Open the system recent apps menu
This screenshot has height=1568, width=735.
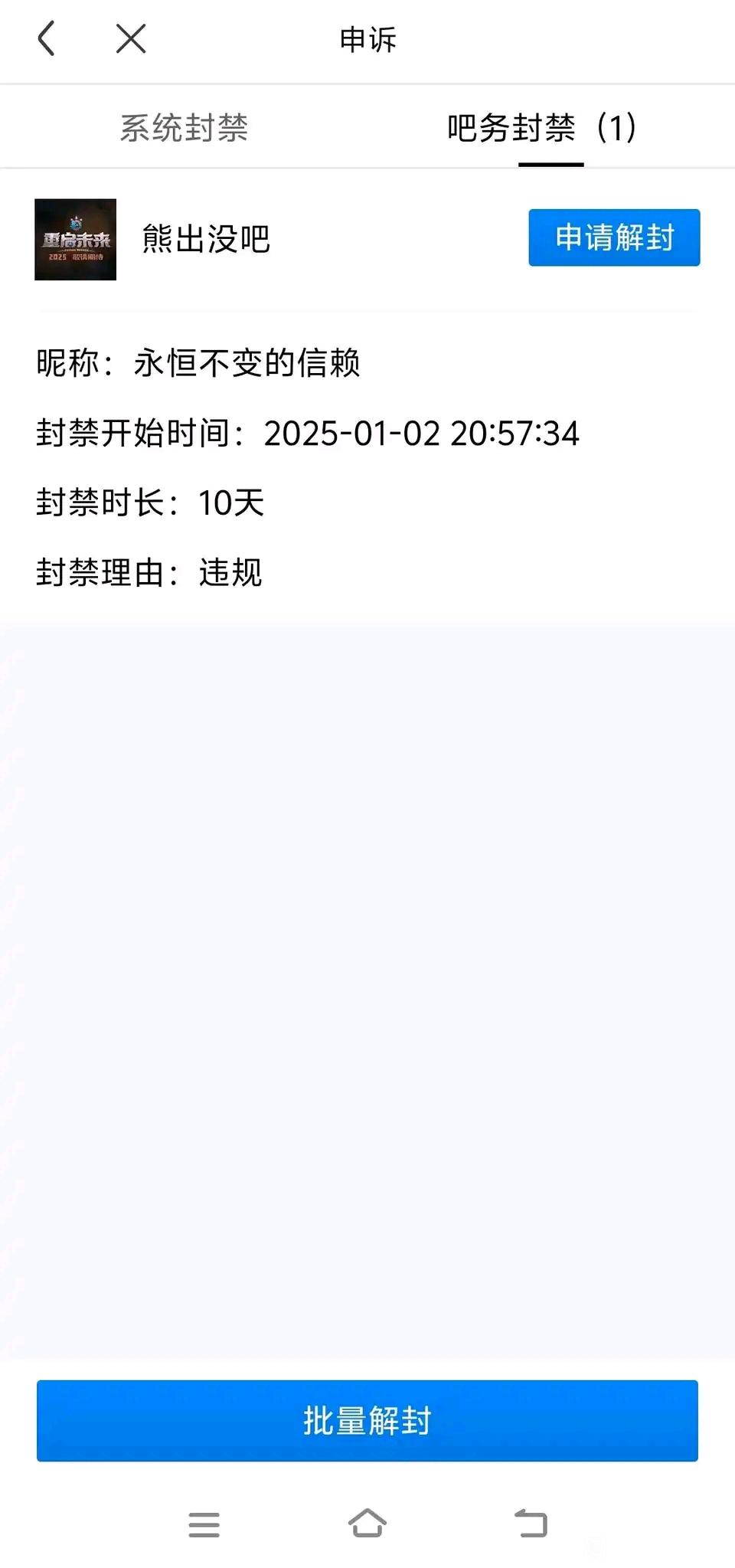pos(204,1524)
